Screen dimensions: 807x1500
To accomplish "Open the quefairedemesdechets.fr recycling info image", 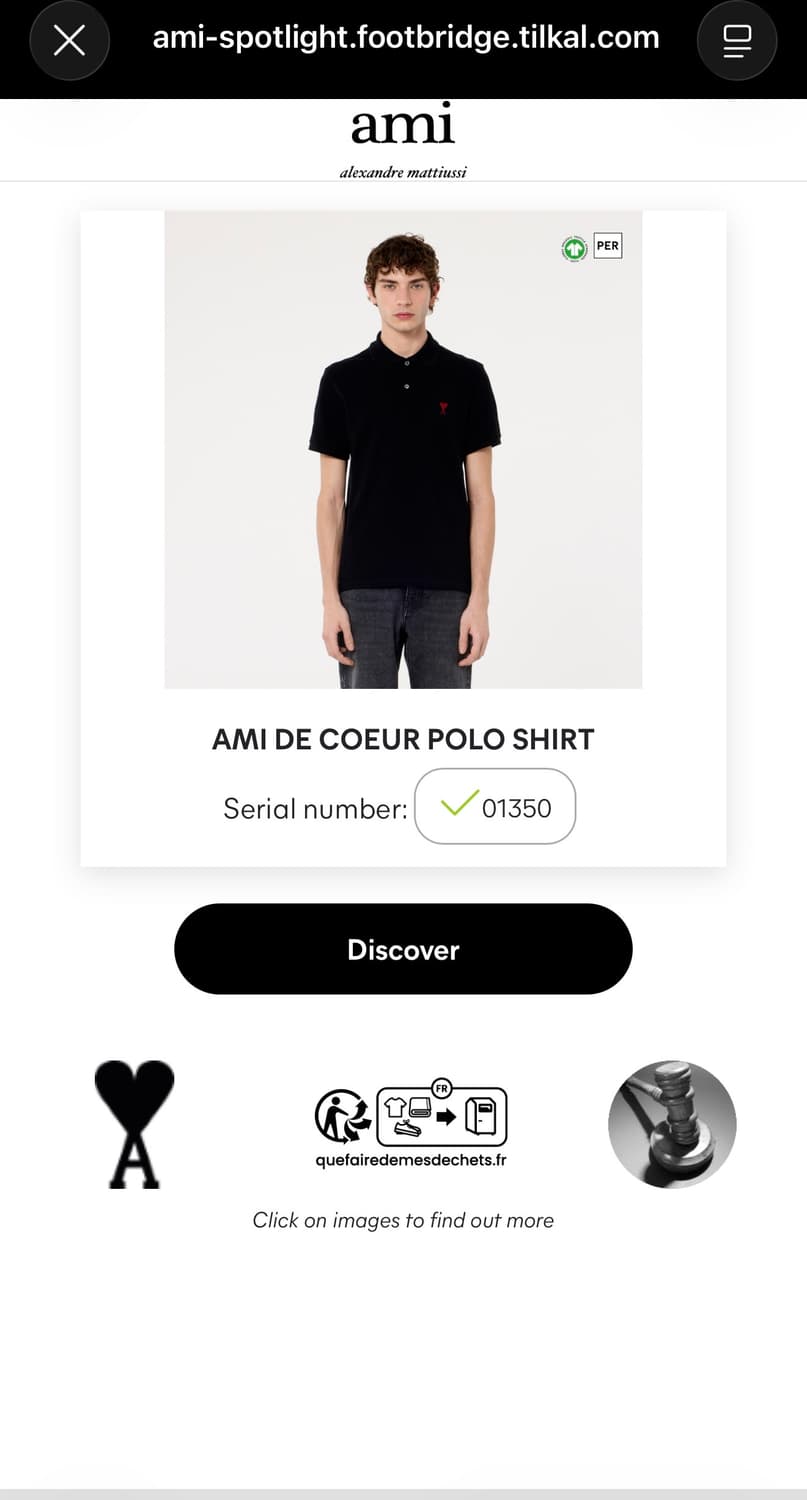I will click(x=411, y=1122).
